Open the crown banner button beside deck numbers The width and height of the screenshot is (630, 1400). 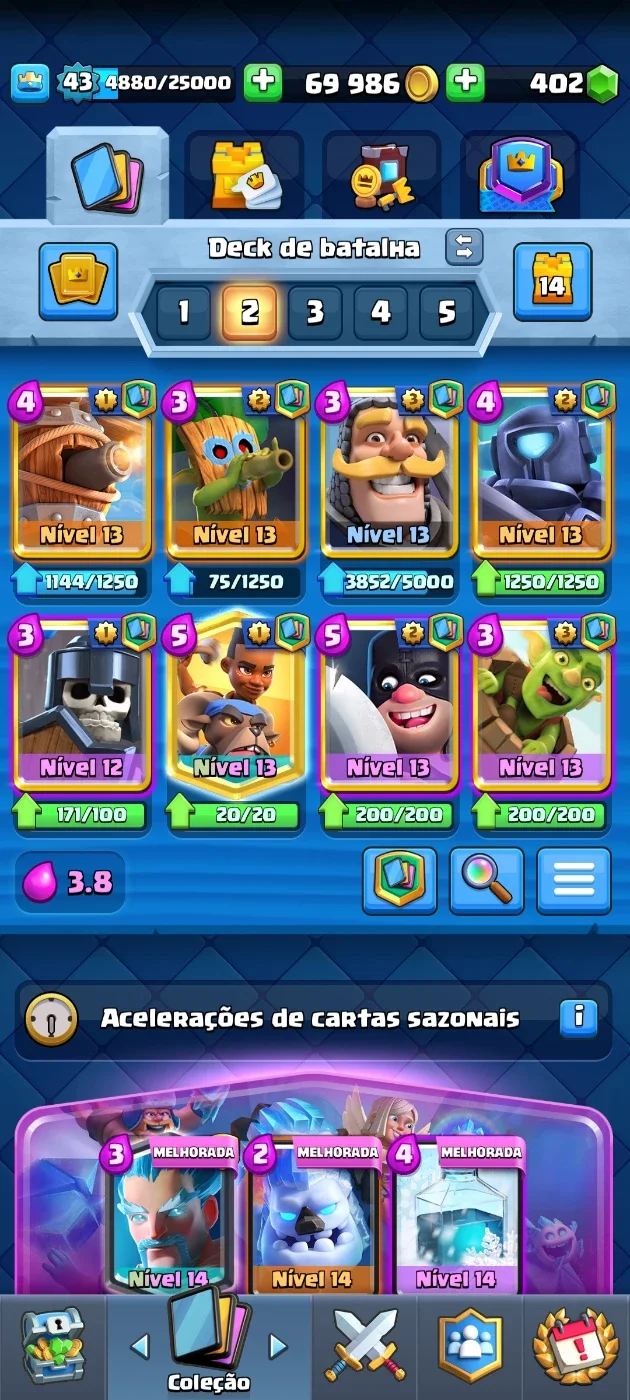coord(78,282)
